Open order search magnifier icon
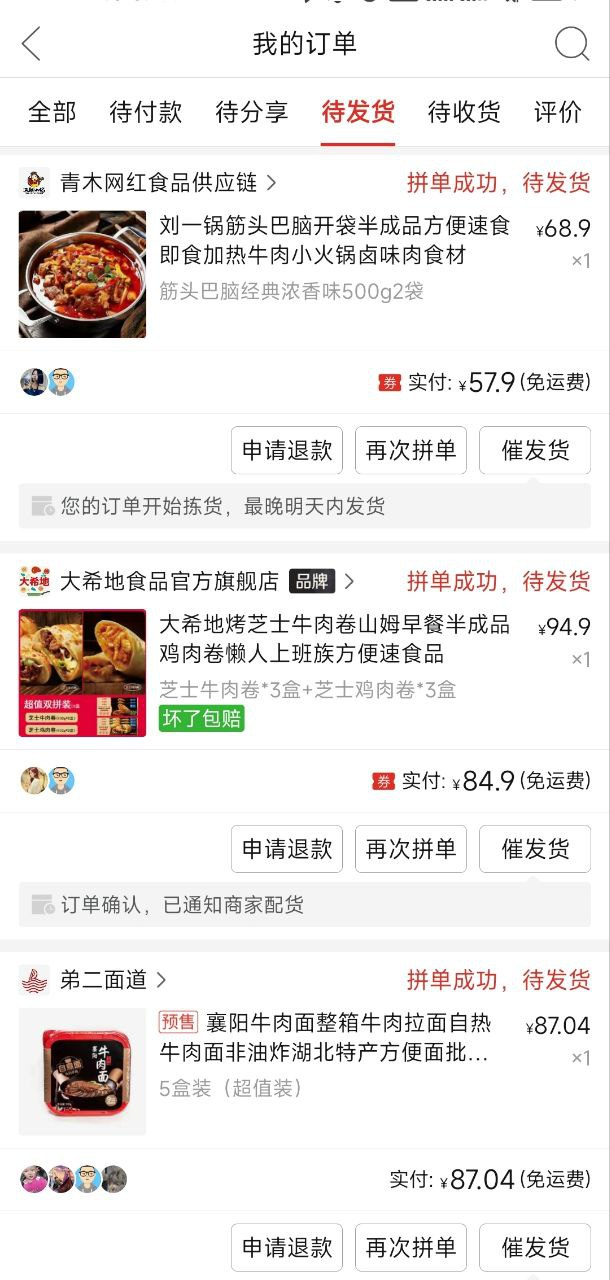The height and width of the screenshot is (1280, 610). pos(572,44)
